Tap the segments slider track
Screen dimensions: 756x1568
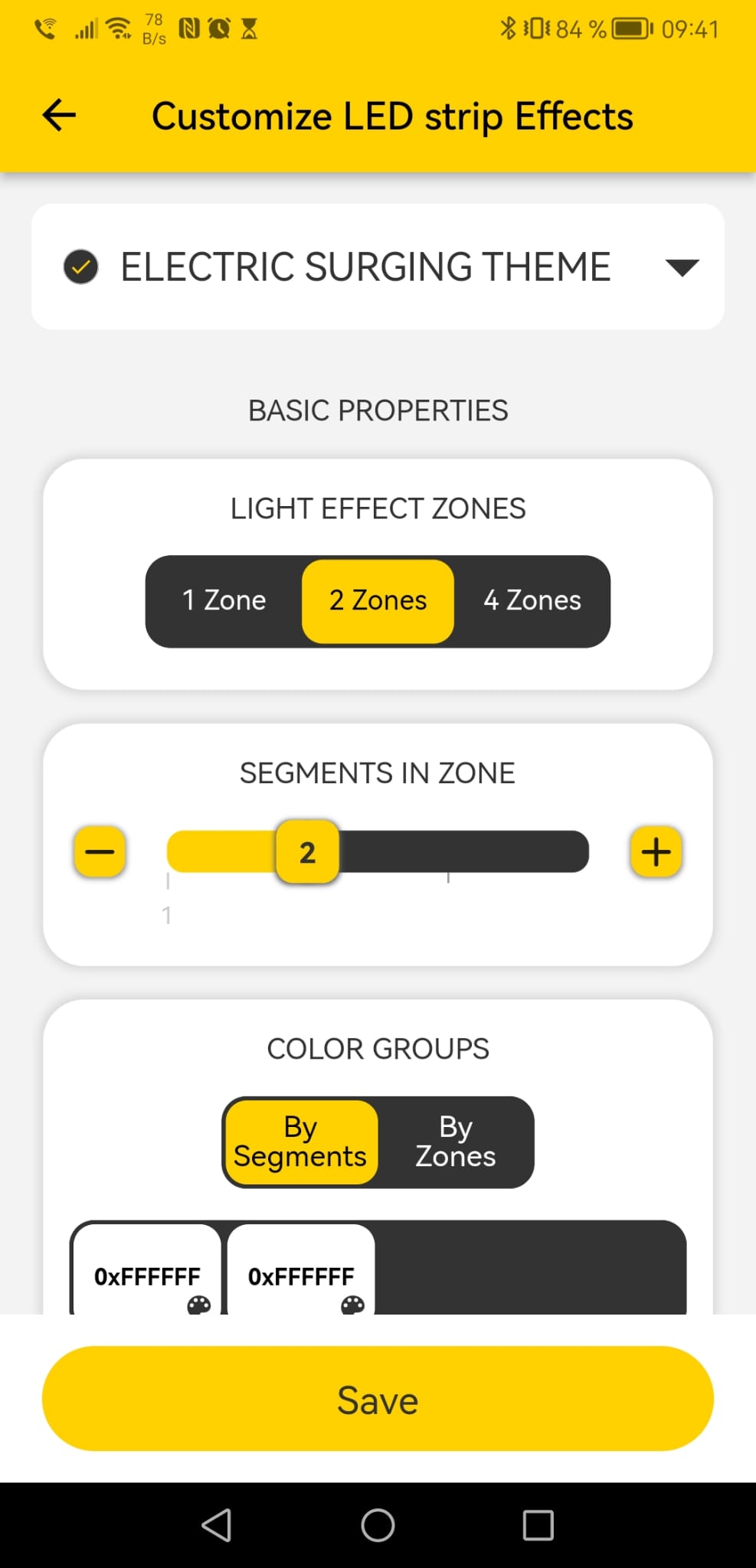pos(378,851)
